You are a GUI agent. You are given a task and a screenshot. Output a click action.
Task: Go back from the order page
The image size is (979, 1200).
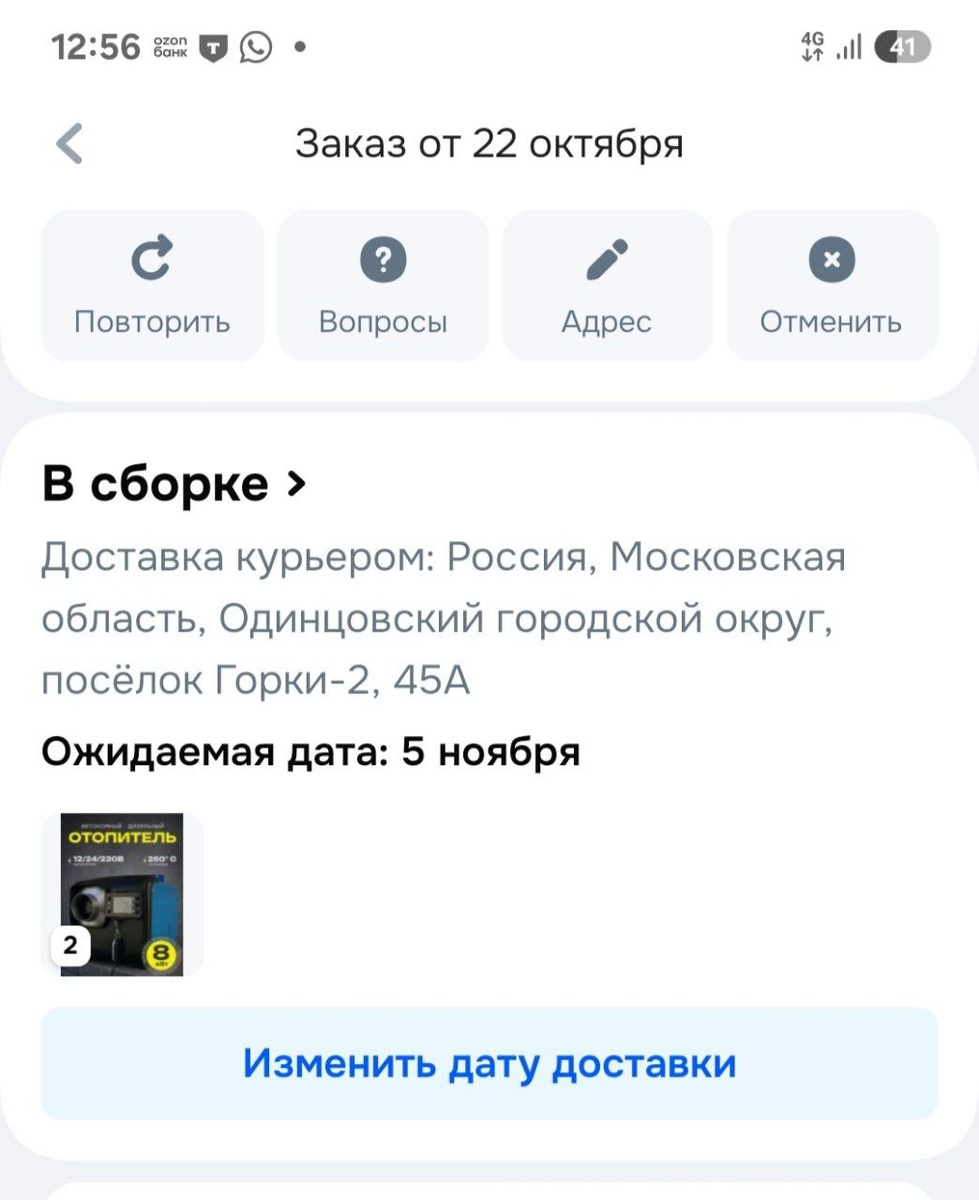(x=69, y=144)
